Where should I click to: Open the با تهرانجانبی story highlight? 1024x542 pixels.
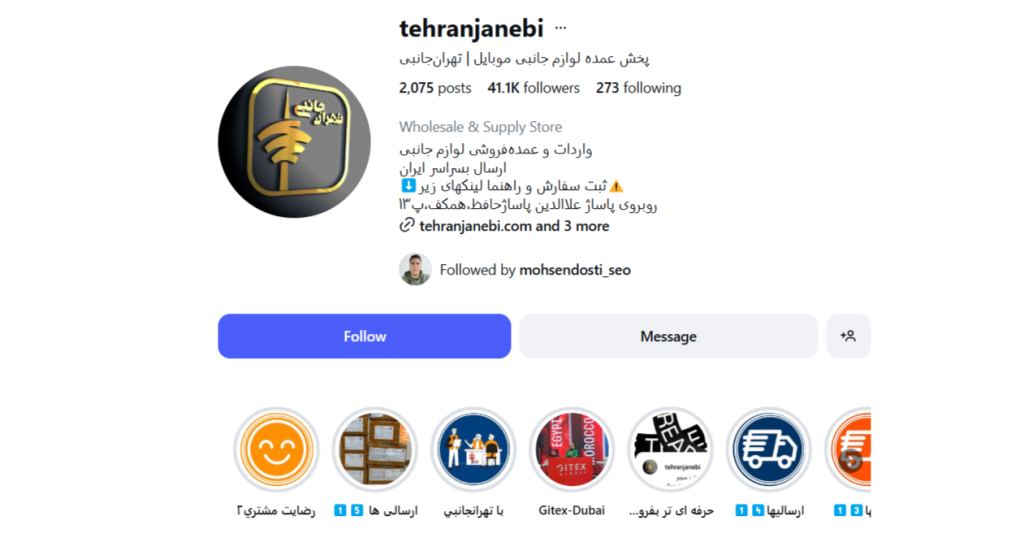[x=473, y=450]
